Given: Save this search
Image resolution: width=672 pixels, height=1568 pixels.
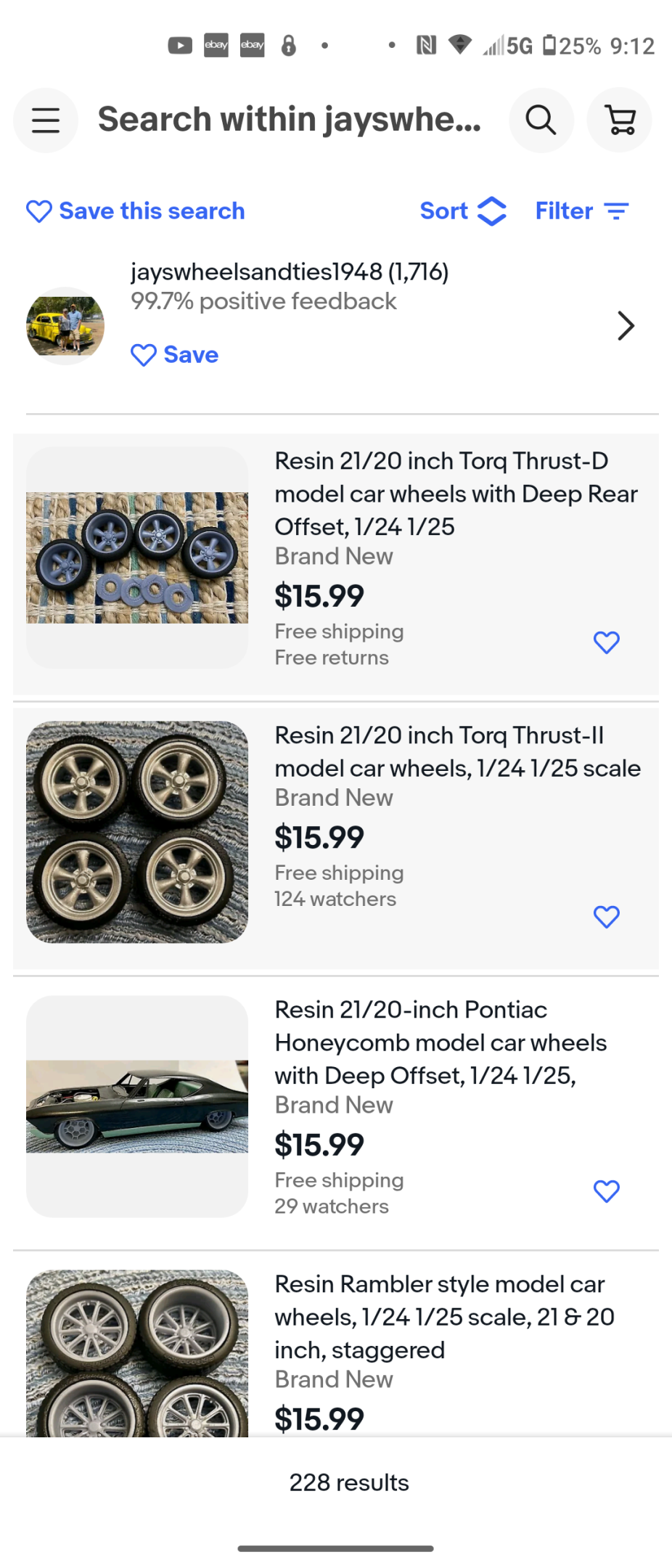Looking at the screenshot, I should [x=136, y=211].
